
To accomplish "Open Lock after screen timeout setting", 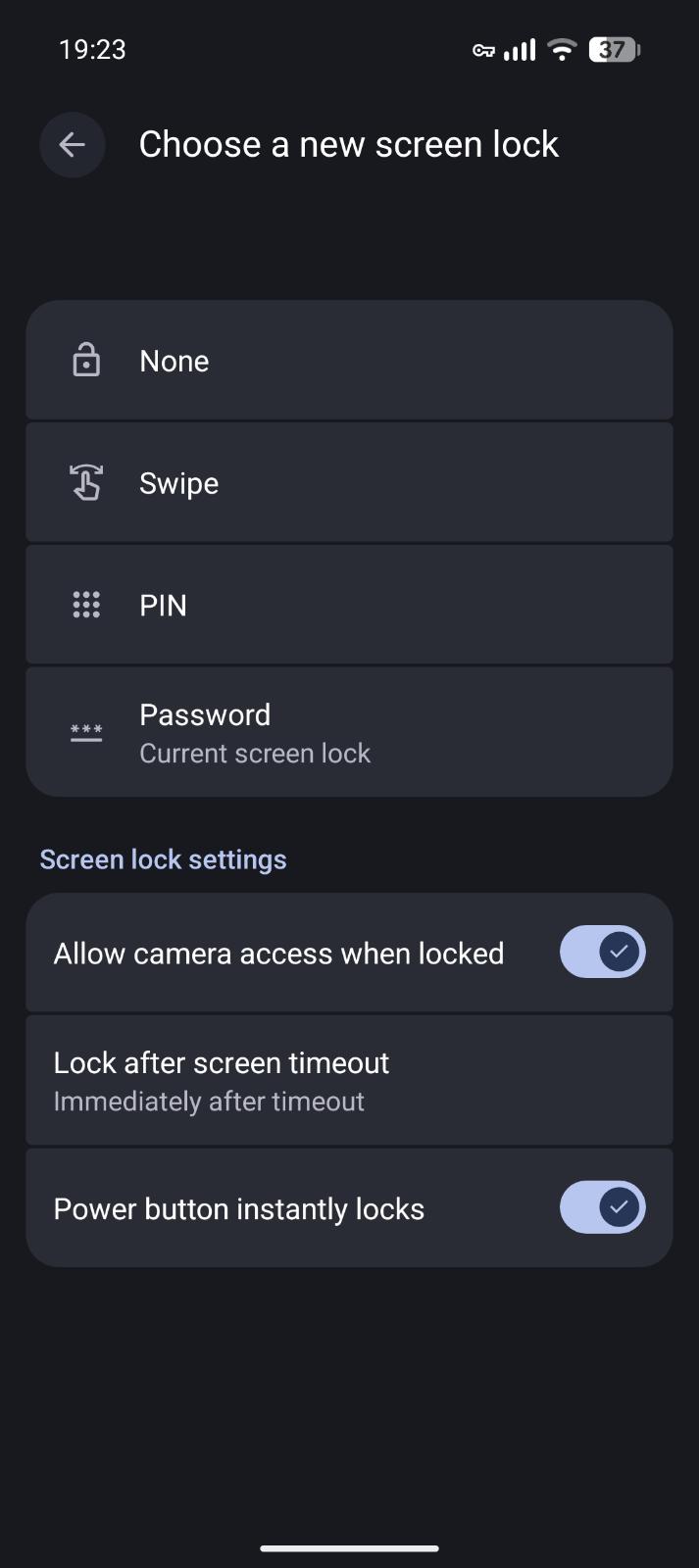I will point(349,1081).
